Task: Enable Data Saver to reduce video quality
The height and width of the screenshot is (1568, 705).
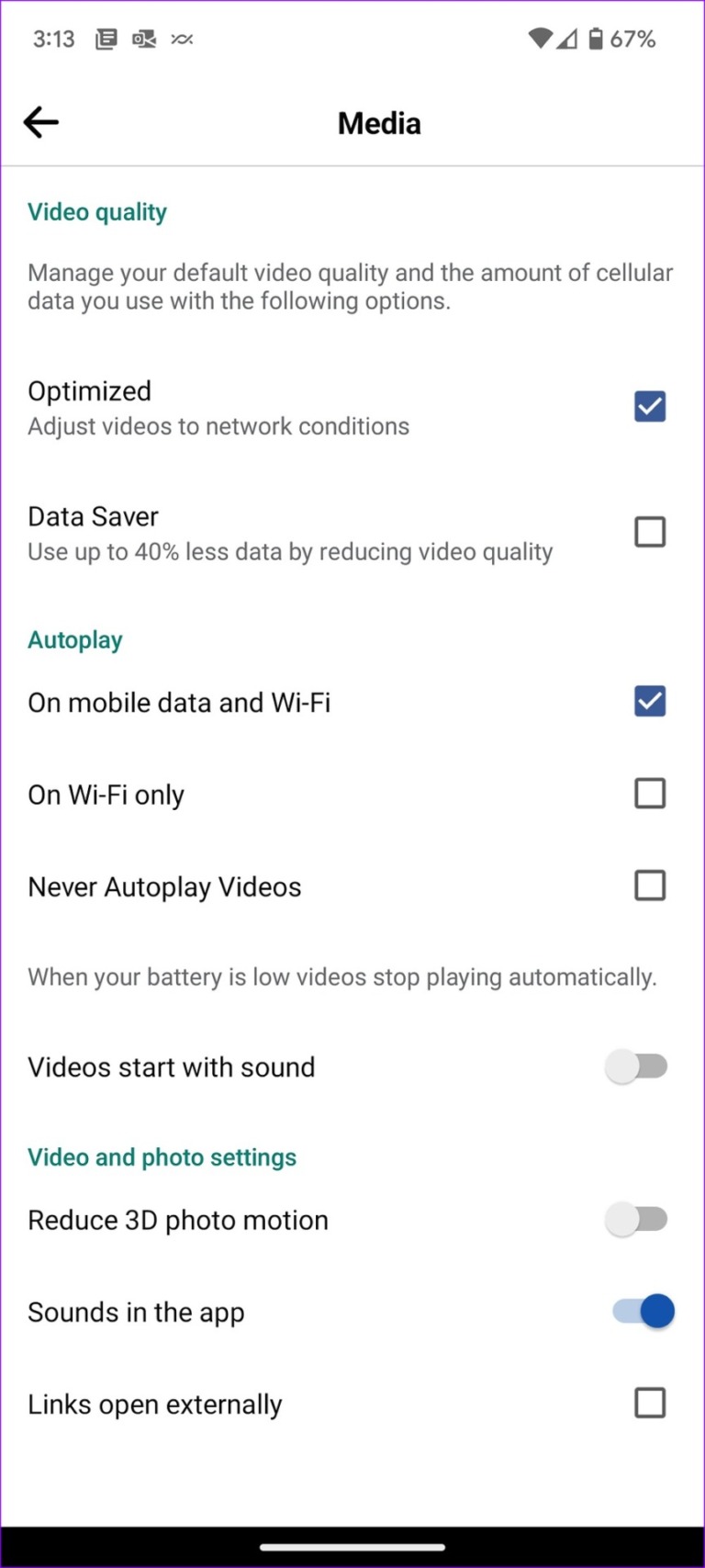Action: pyautogui.click(x=650, y=531)
